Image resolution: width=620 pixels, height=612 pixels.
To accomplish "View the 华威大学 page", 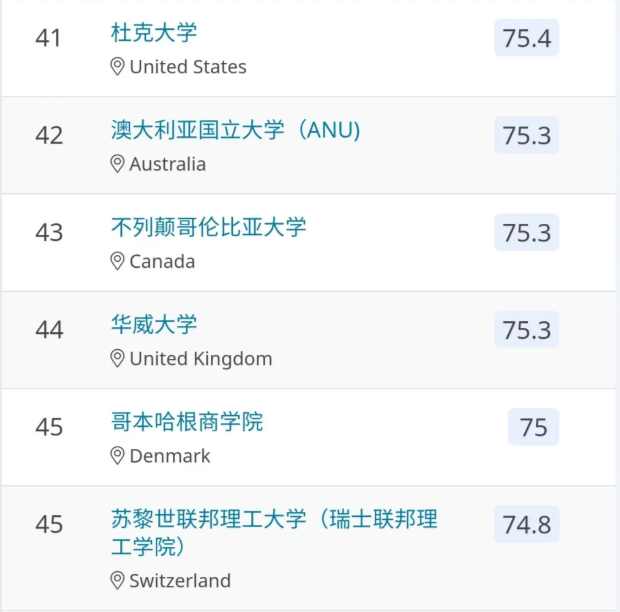I will click(x=154, y=324).
